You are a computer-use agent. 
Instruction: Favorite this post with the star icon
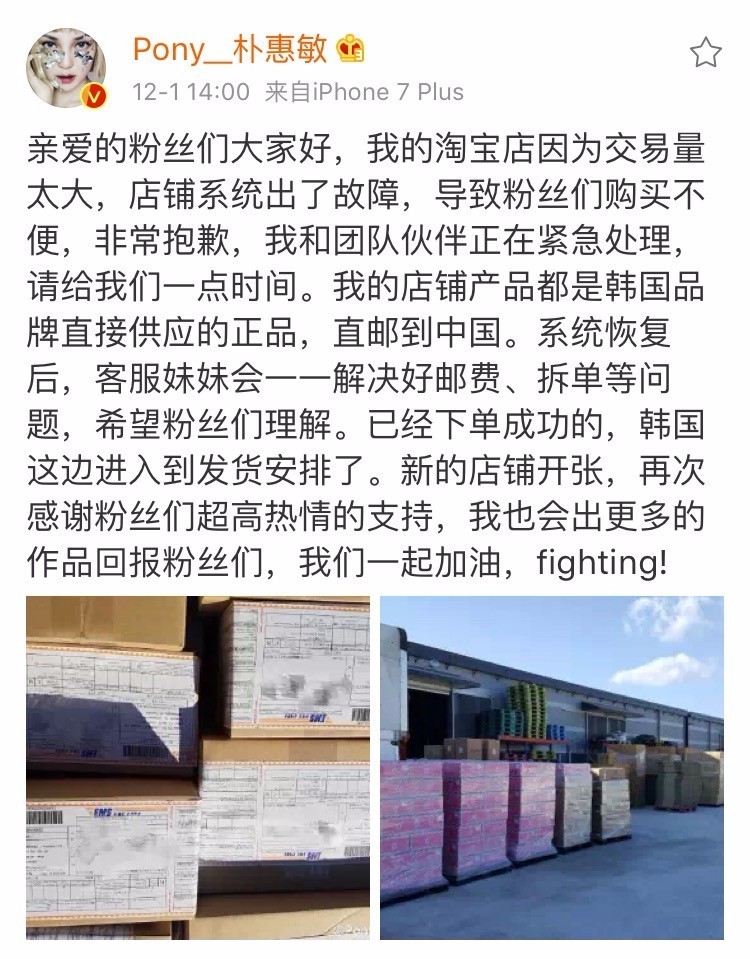coord(706,53)
